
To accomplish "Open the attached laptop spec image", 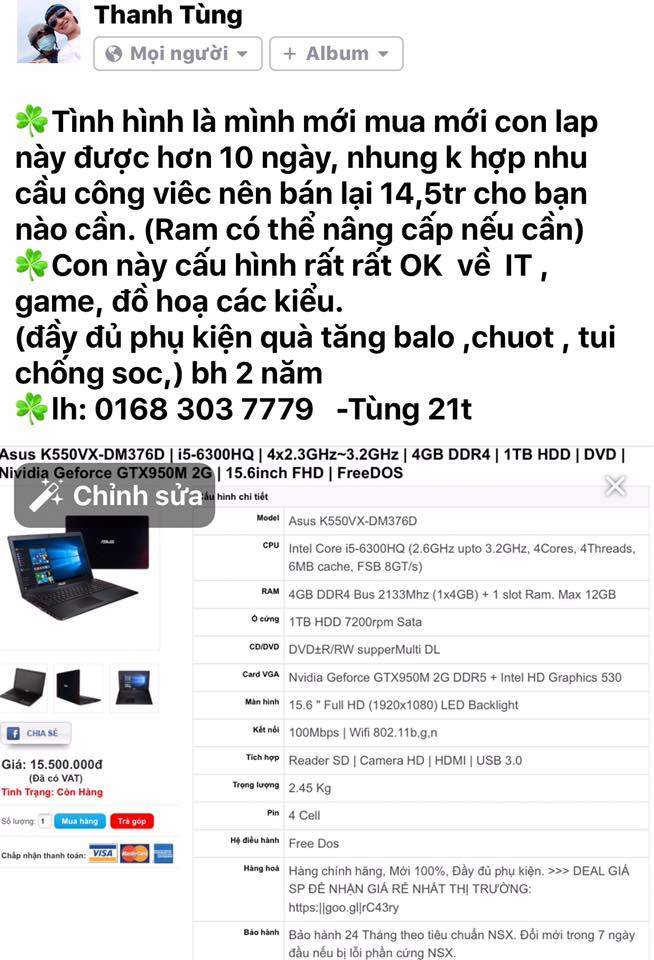I will click(x=400, y=720).
